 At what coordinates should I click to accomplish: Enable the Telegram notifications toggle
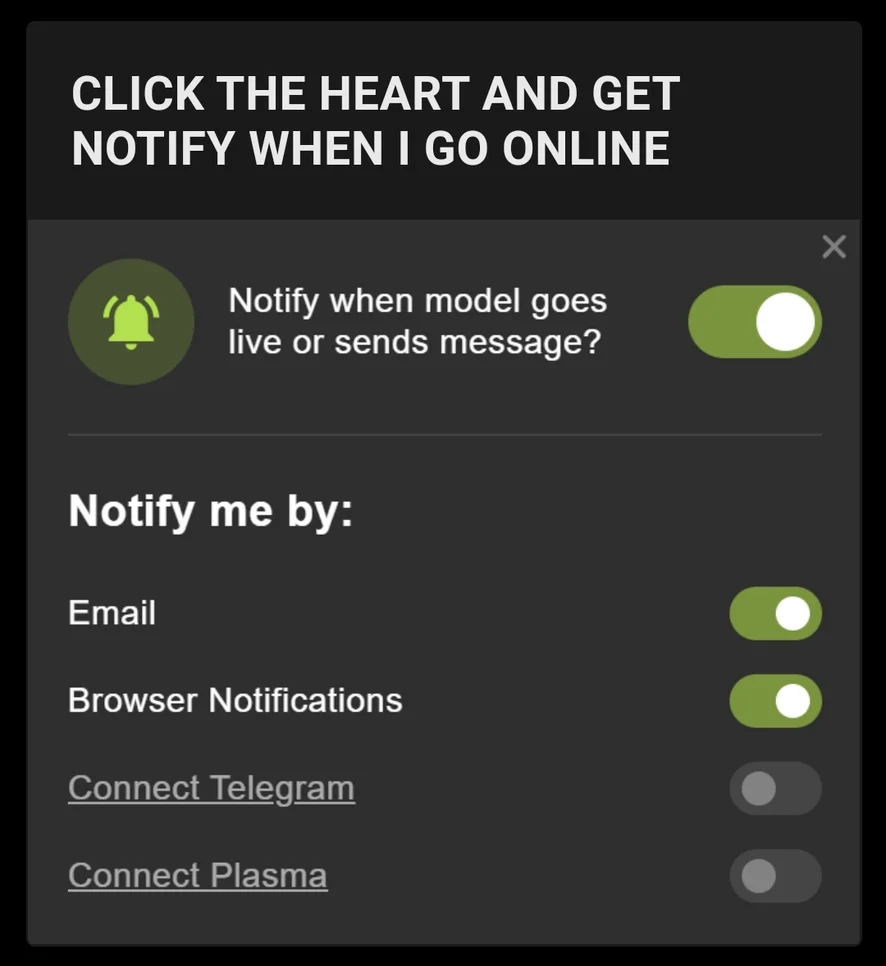click(x=775, y=789)
